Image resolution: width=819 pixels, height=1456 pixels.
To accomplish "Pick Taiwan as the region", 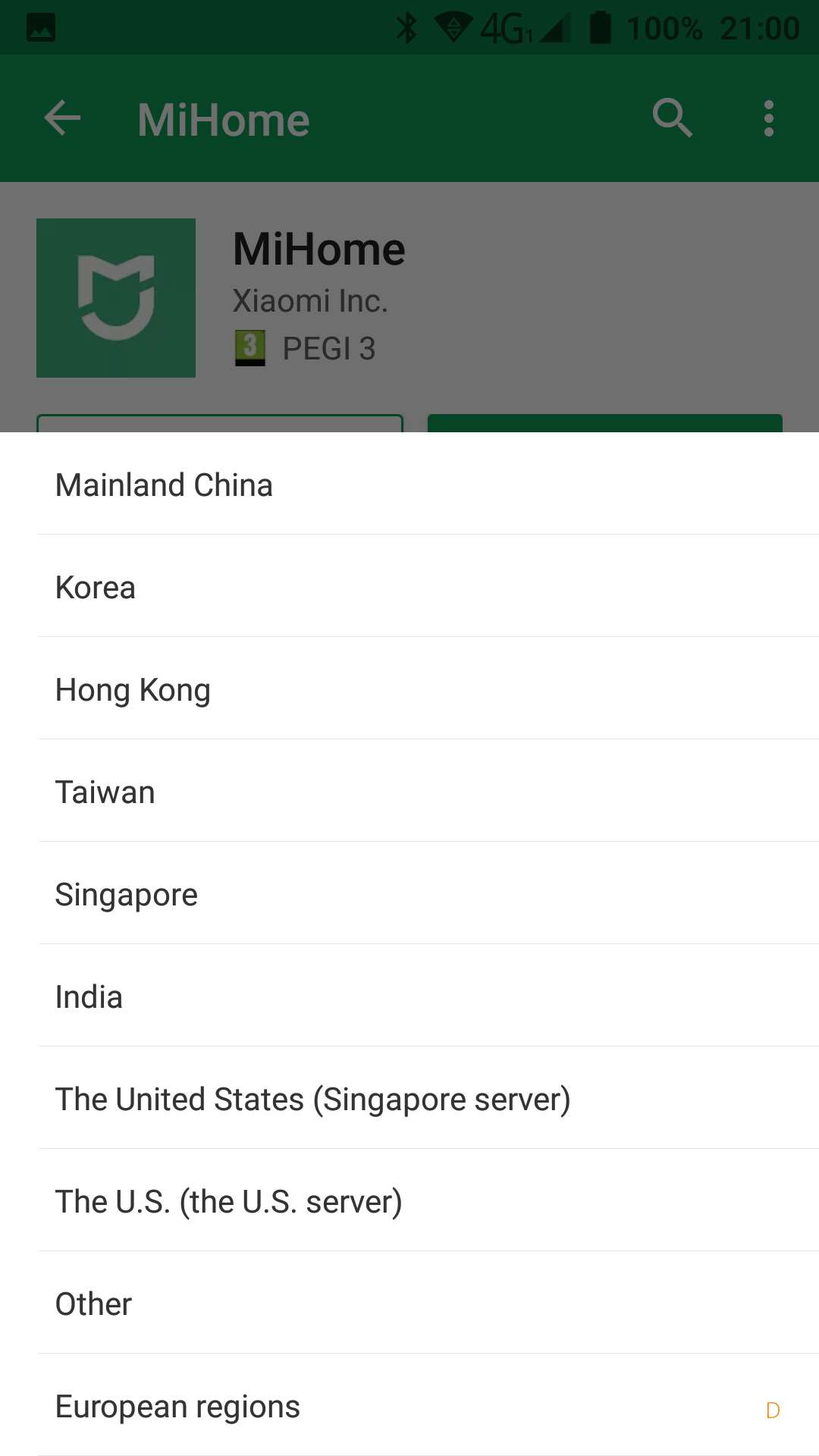I will 409,792.
